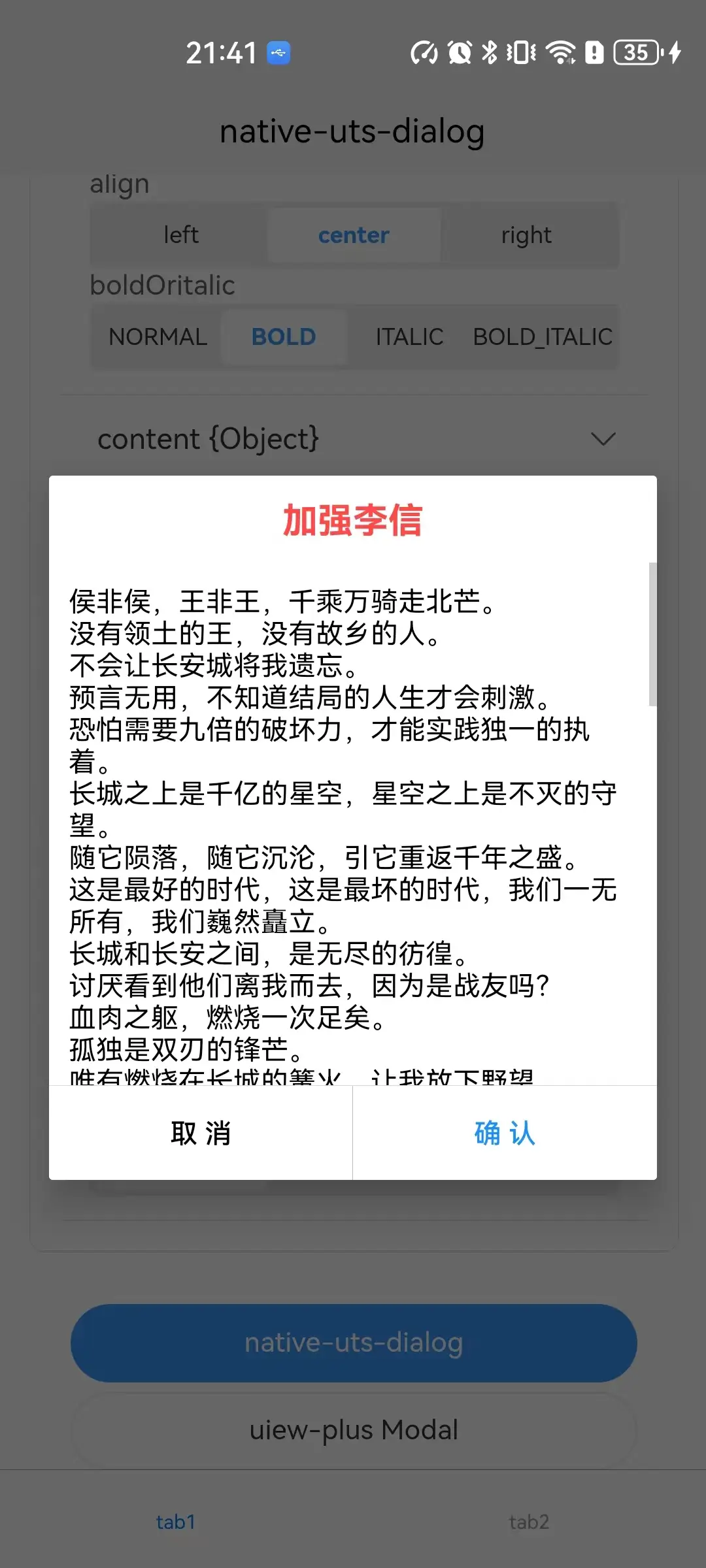Confirm the dialog with 确认
The image size is (706, 1568).
pyautogui.click(x=505, y=1133)
